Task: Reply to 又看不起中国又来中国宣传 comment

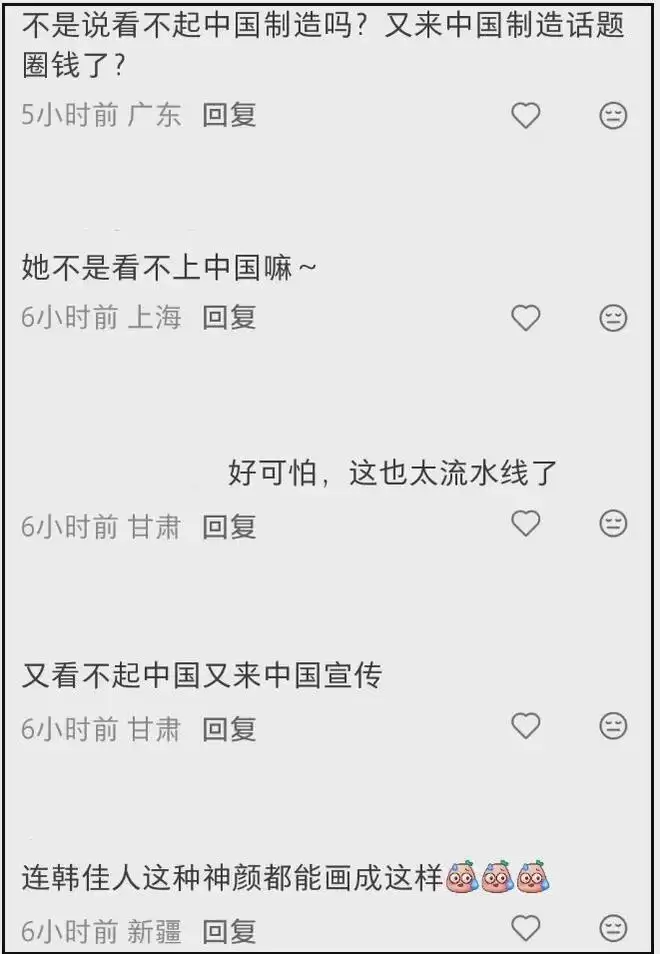Action: (229, 730)
